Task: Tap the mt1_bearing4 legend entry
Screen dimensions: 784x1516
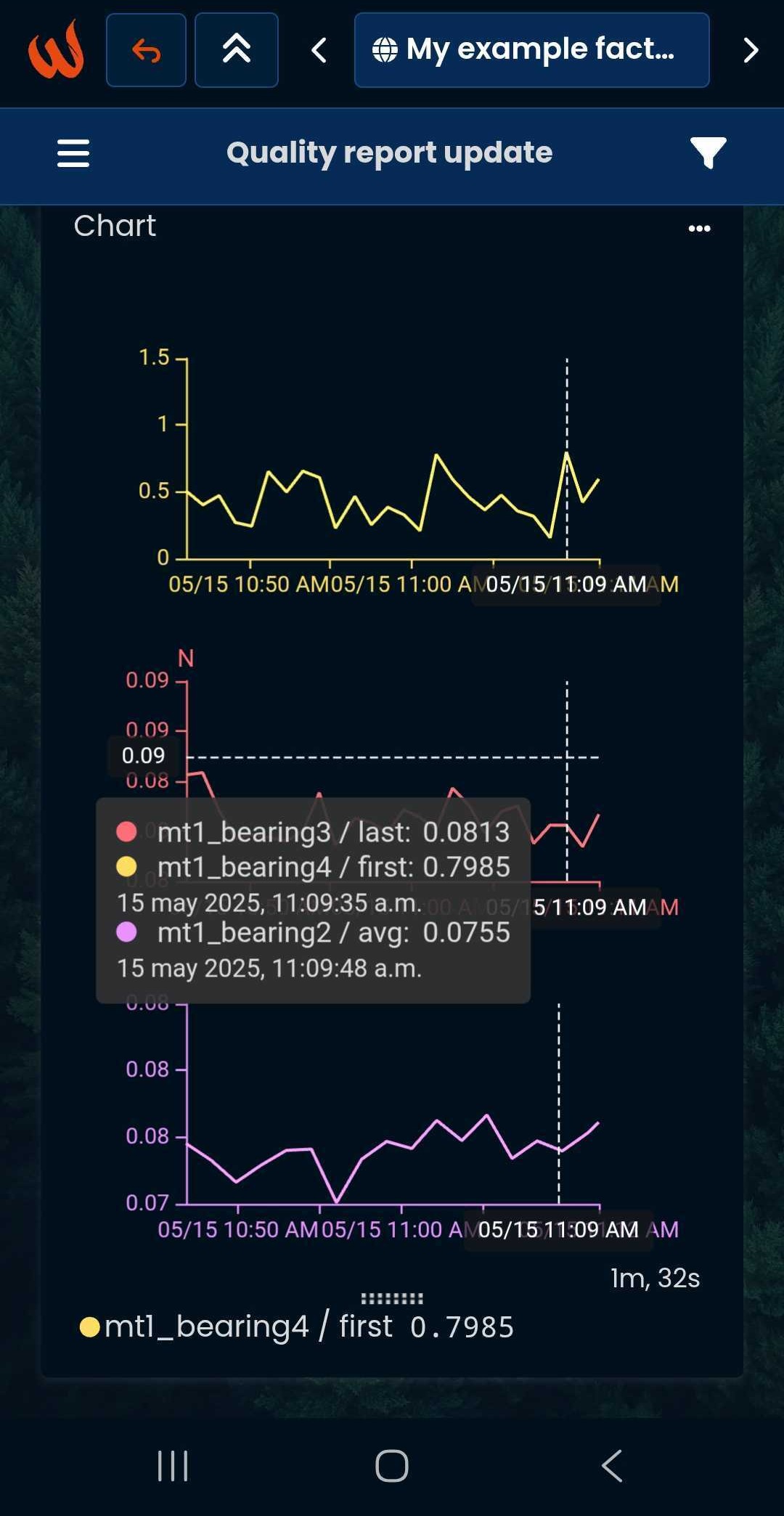Action: point(296,1326)
